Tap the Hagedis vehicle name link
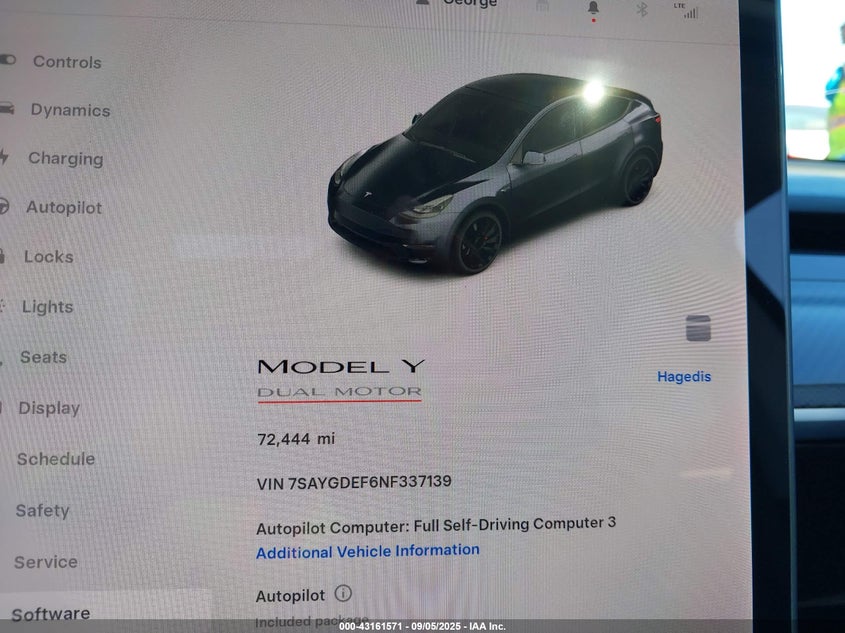The width and height of the screenshot is (845, 633). [x=684, y=377]
